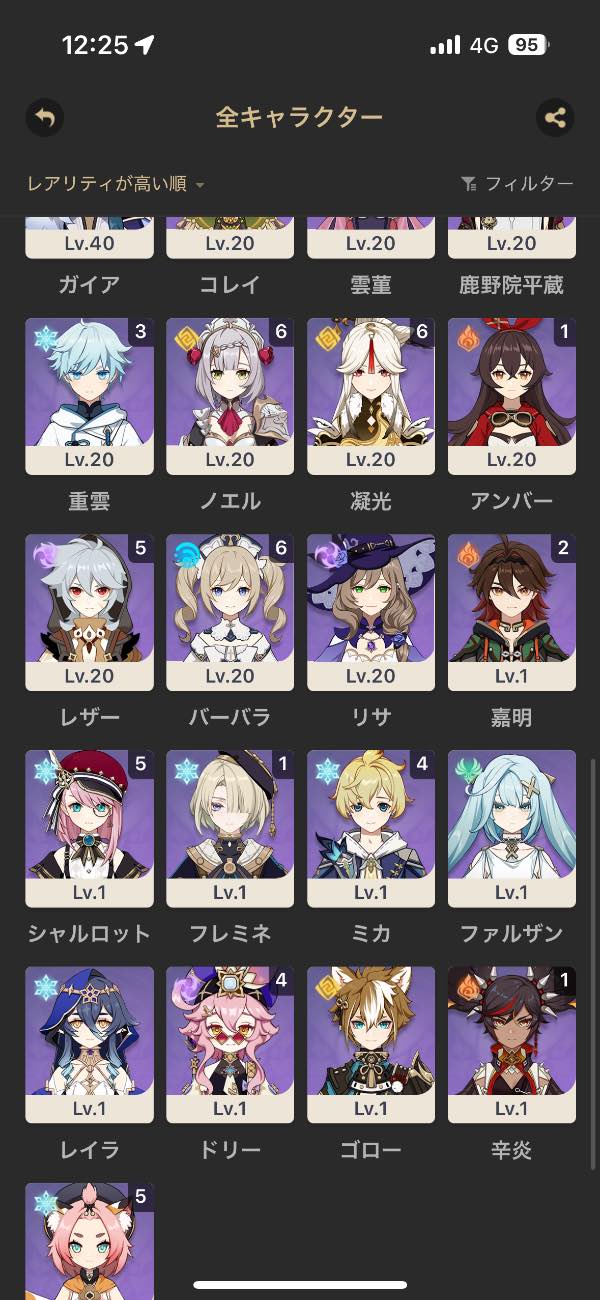Image resolution: width=600 pixels, height=1300 pixels.
Task: Select the ノエル character card
Action: [230, 396]
